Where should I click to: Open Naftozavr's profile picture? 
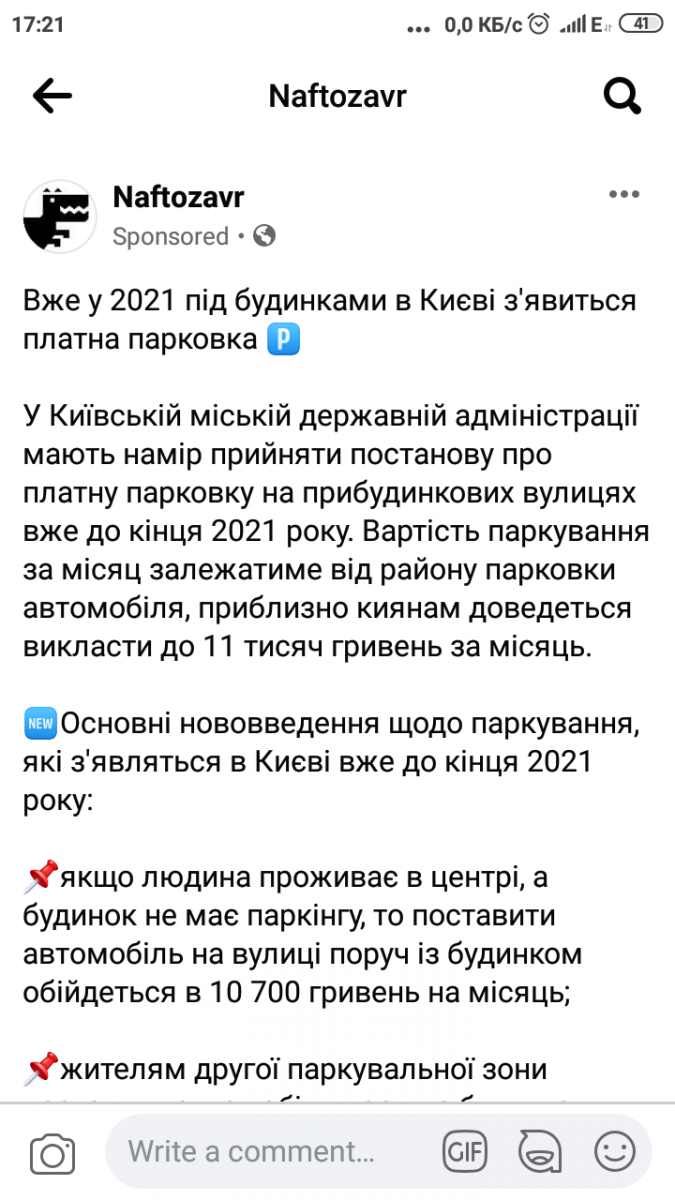point(56,217)
